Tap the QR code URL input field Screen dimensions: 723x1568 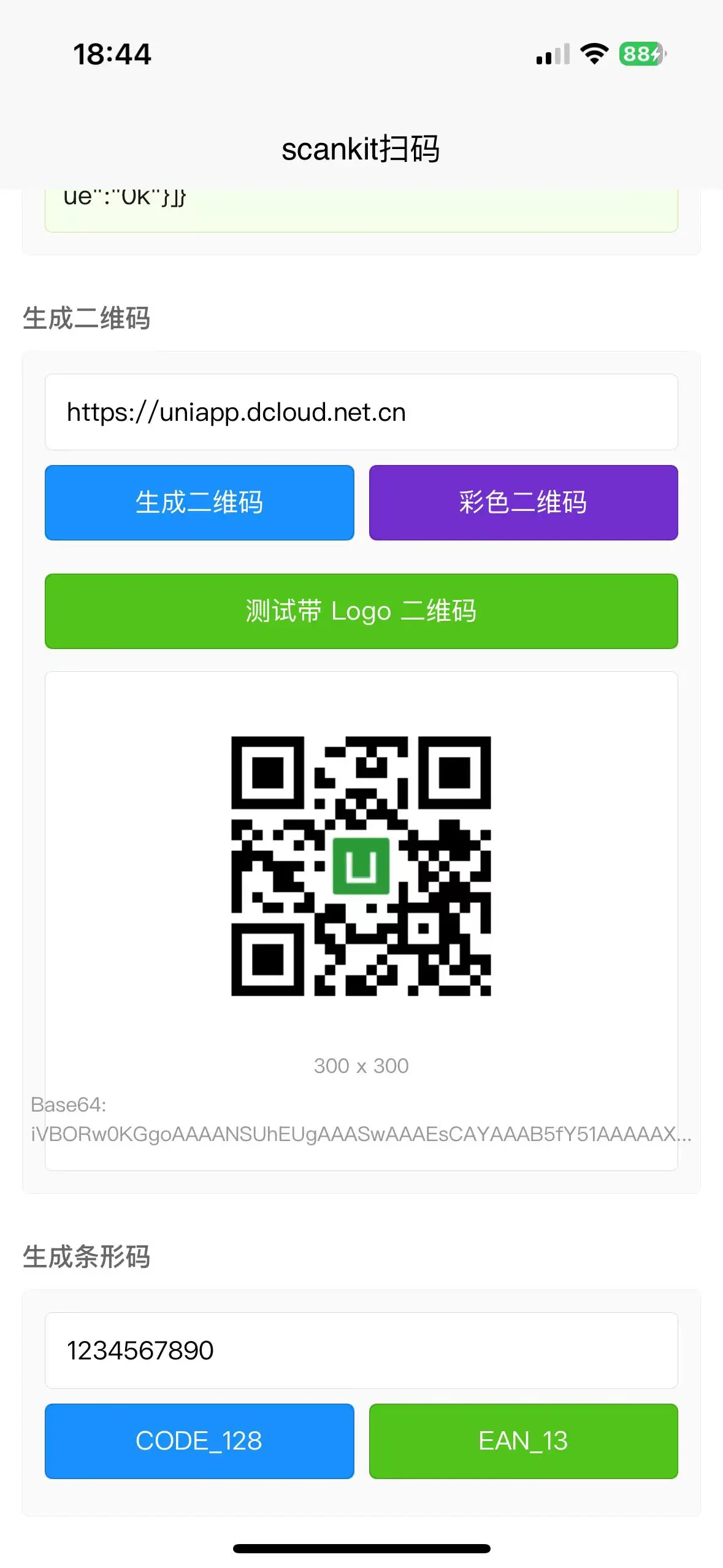(361, 412)
